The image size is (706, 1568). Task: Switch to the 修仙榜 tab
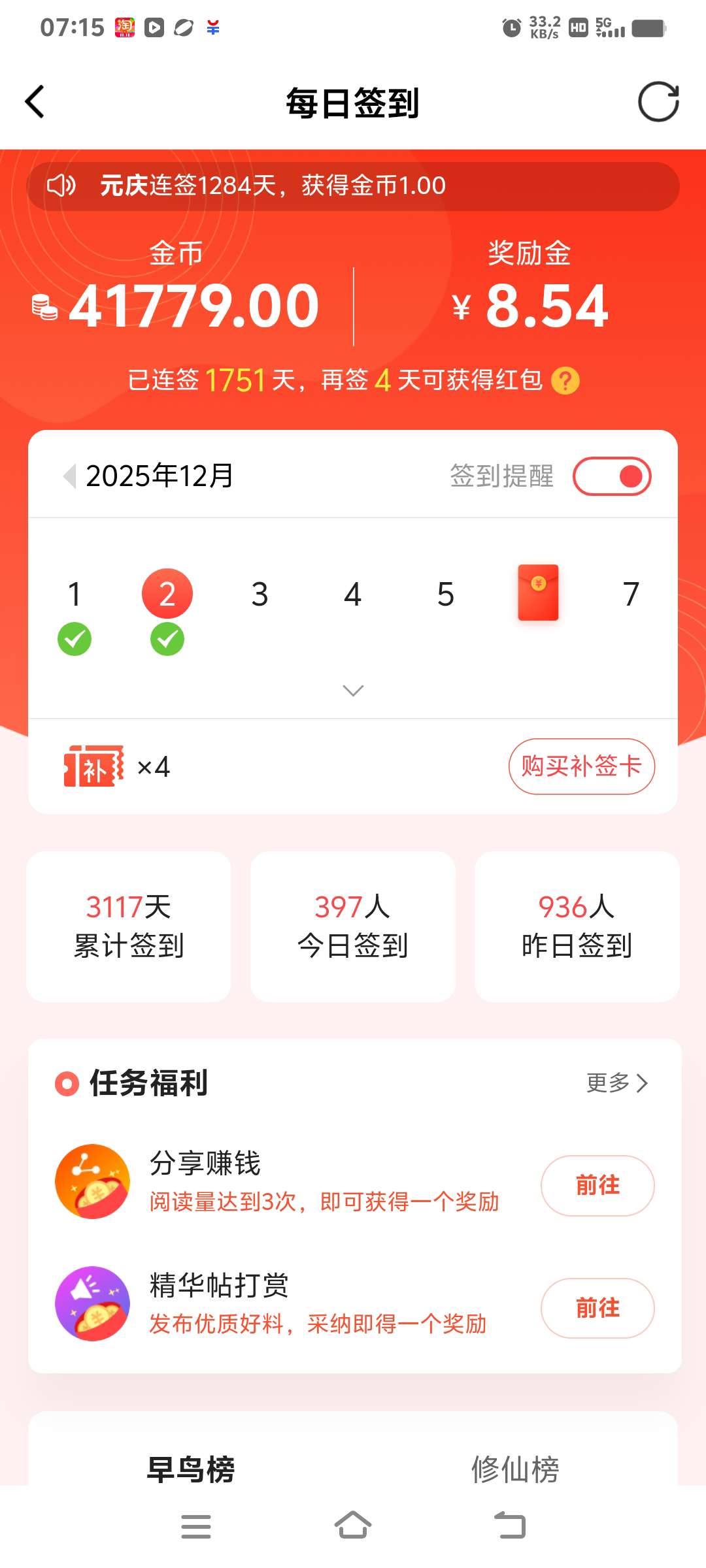[x=515, y=1469]
